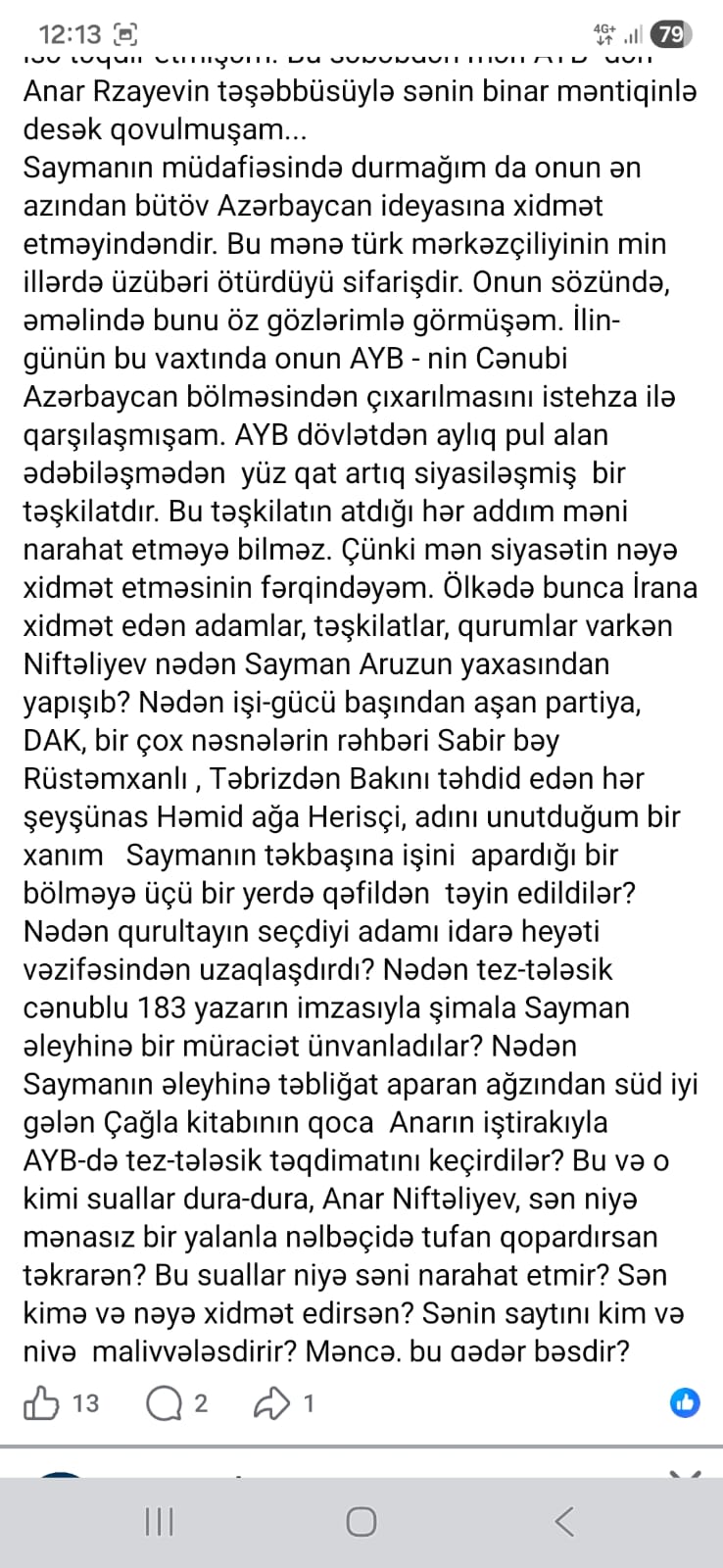The height and width of the screenshot is (1568, 723).
Task: Share this post via the arrow icon
Action: [270, 1403]
